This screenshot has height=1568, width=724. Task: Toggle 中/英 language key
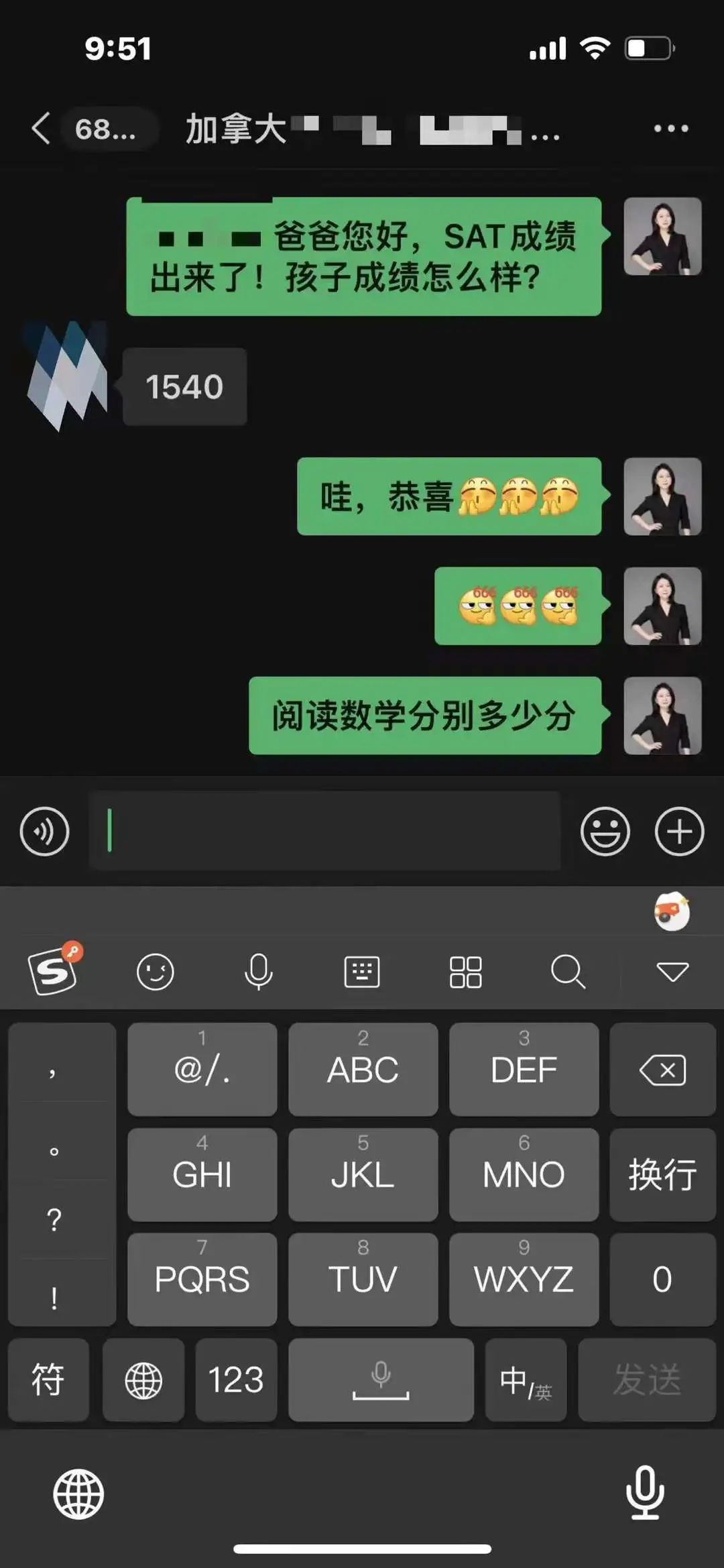(526, 1380)
